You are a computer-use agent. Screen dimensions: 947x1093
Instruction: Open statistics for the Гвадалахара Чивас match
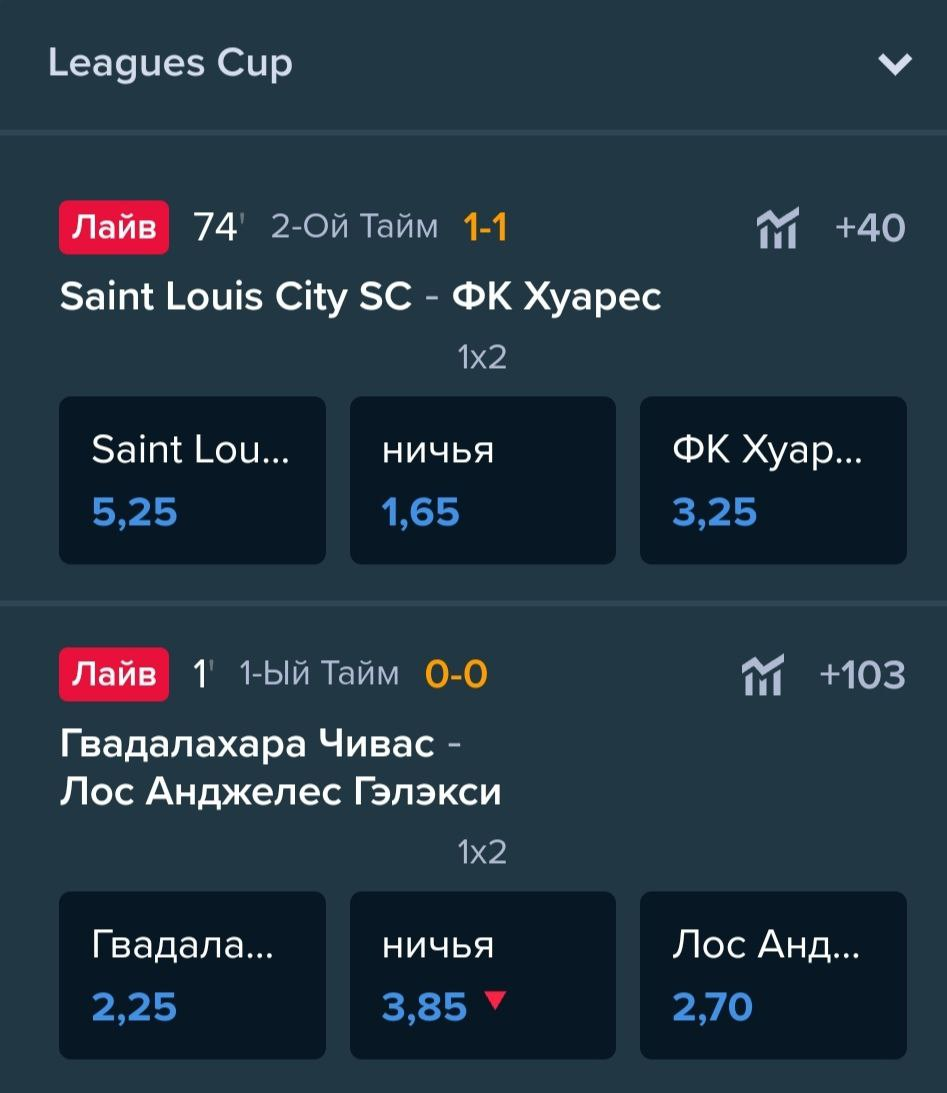764,675
